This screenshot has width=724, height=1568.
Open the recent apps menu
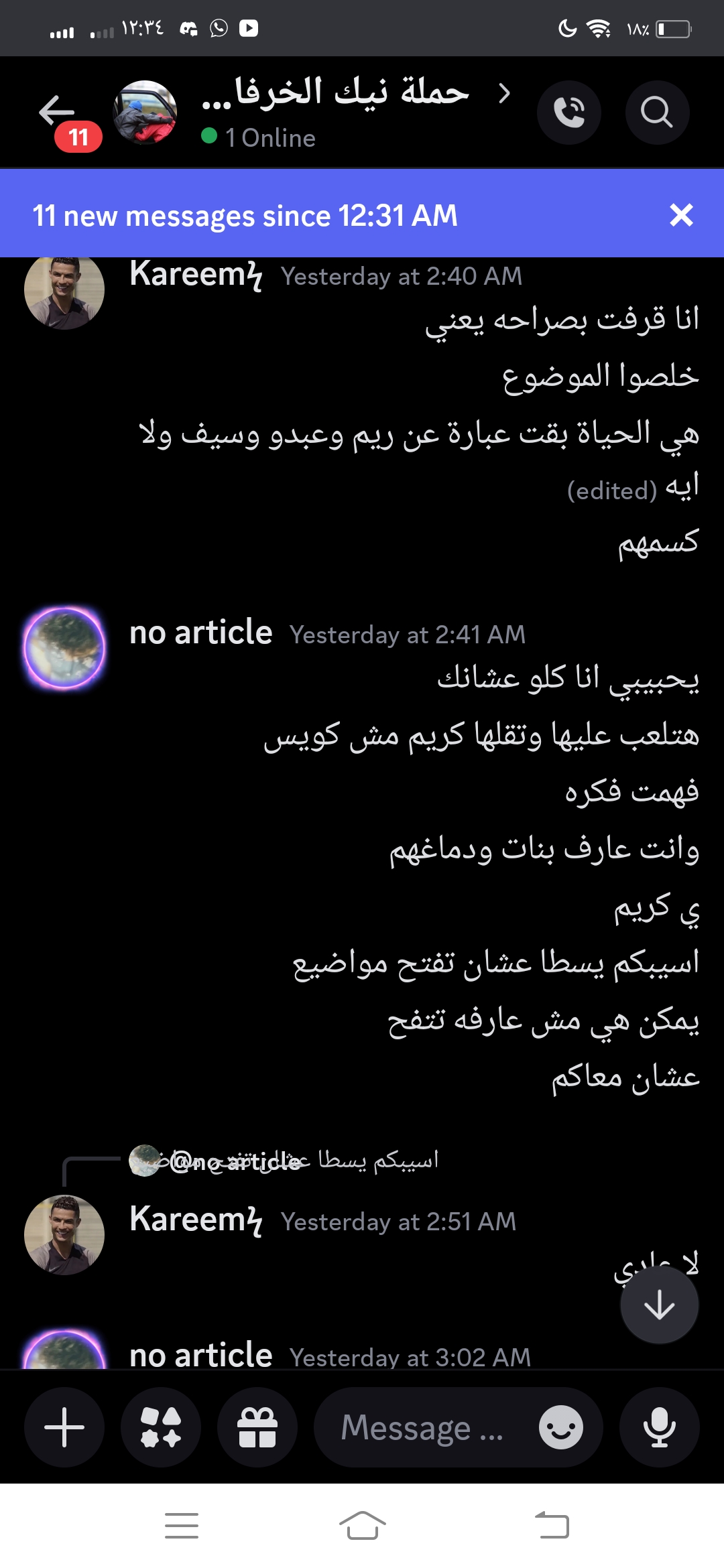[181, 1526]
